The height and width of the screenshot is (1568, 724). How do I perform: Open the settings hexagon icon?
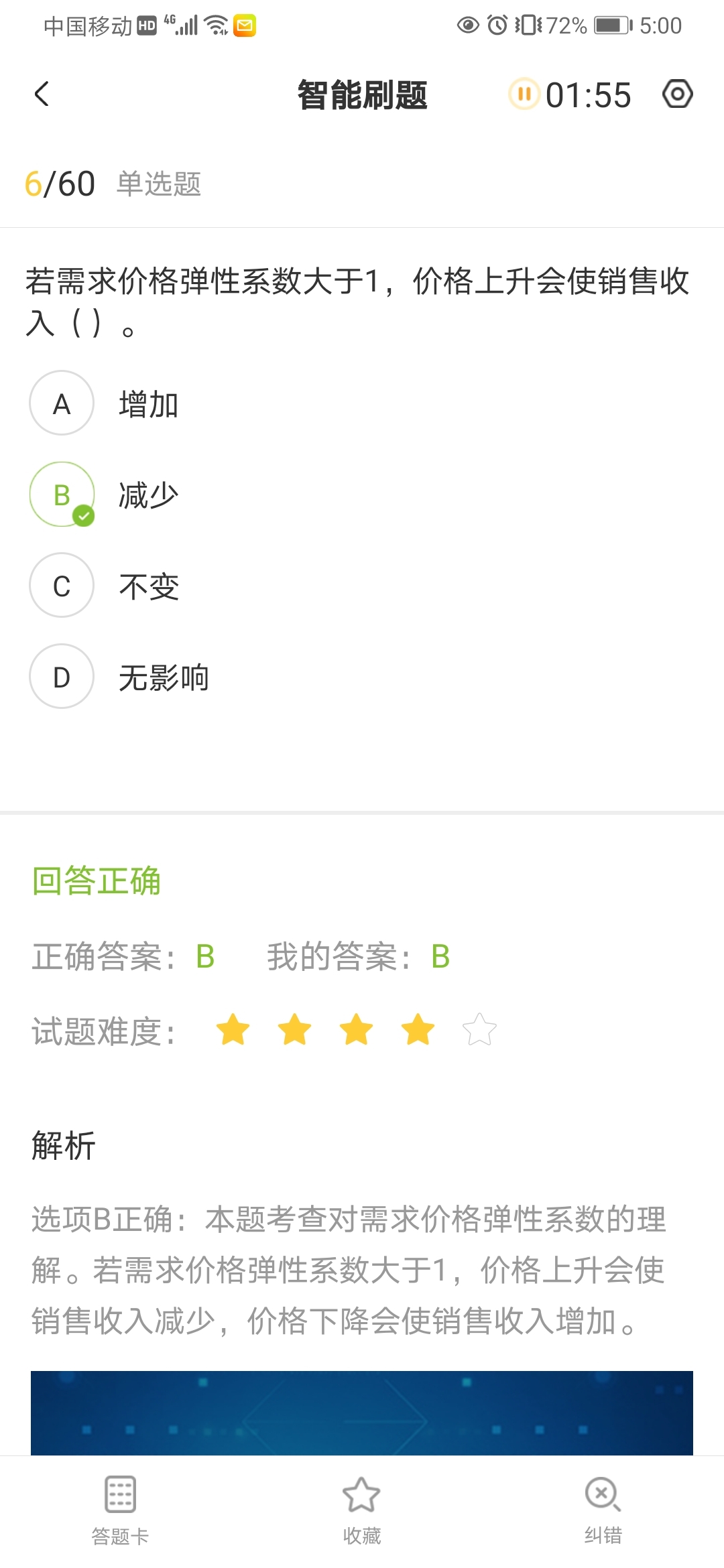coord(677,94)
